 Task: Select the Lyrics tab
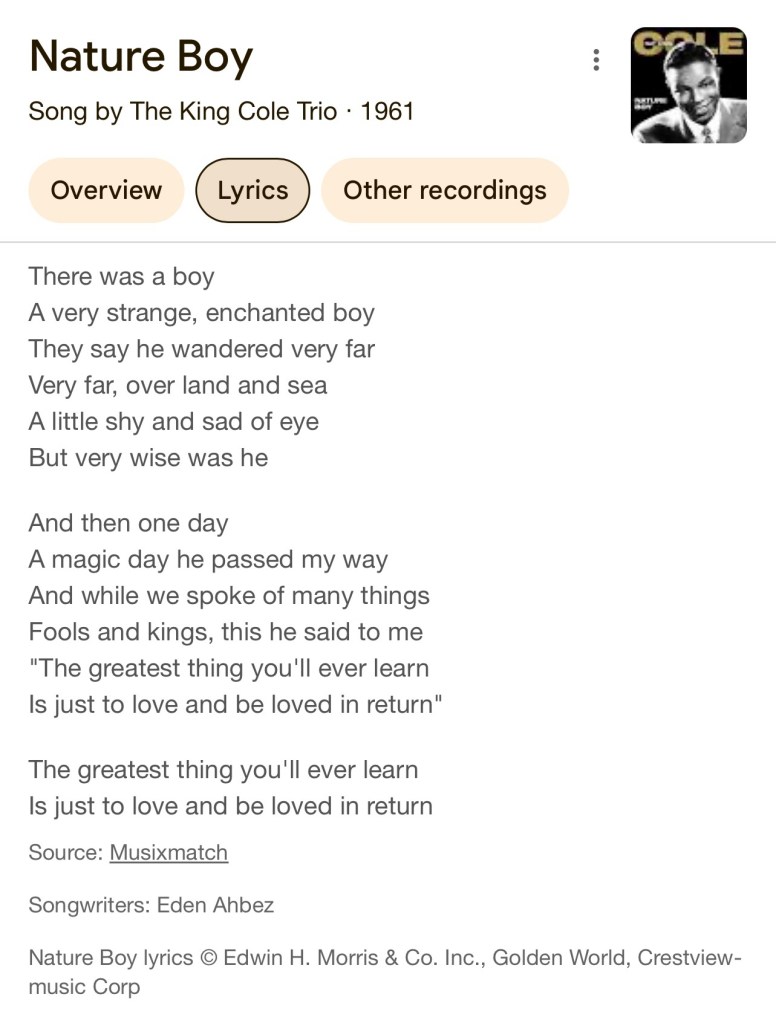pyautogui.click(x=252, y=190)
